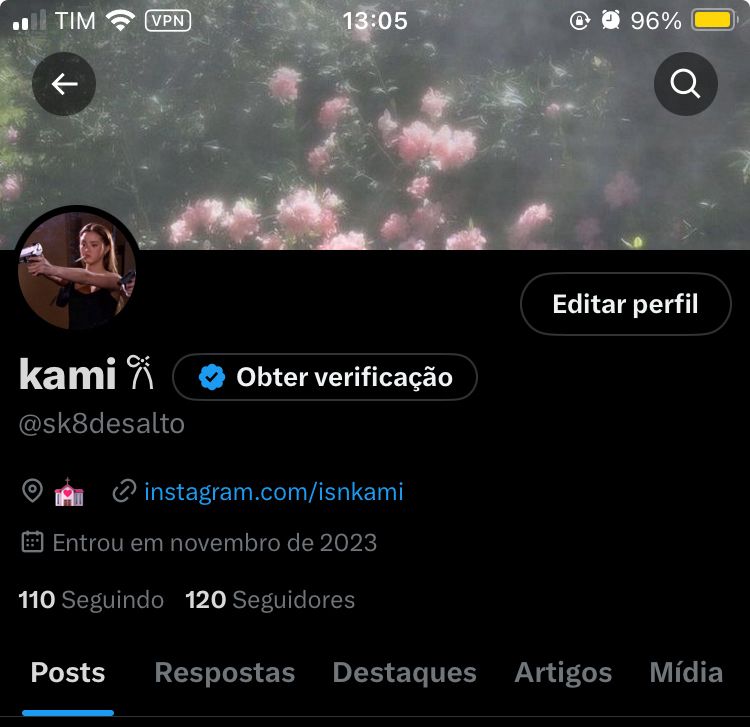The height and width of the screenshot is (727, 750).
Task: Go back using the arrow icon
Action: (64, 84)
